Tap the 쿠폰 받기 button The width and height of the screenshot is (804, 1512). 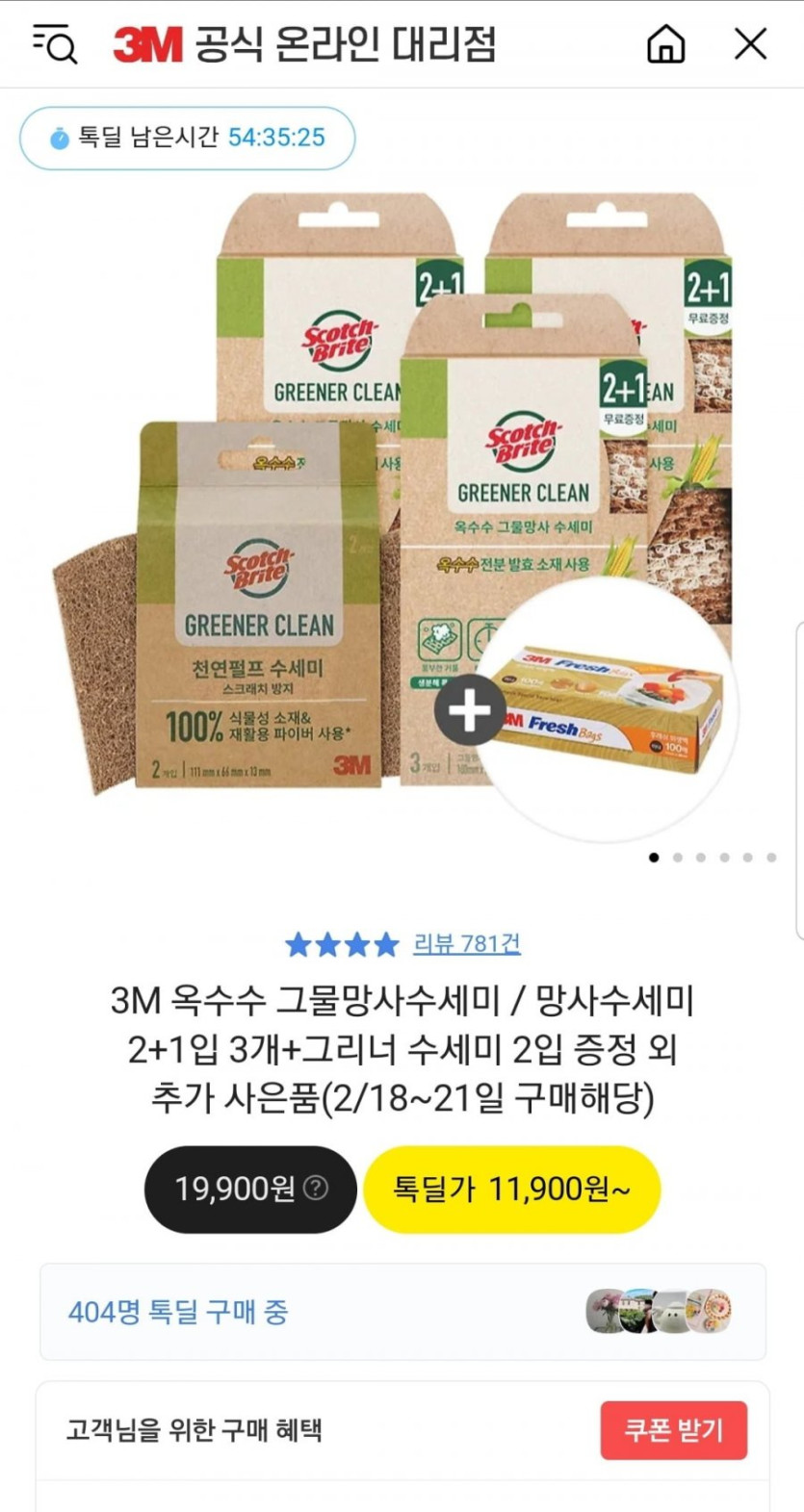pos(673,1430)
